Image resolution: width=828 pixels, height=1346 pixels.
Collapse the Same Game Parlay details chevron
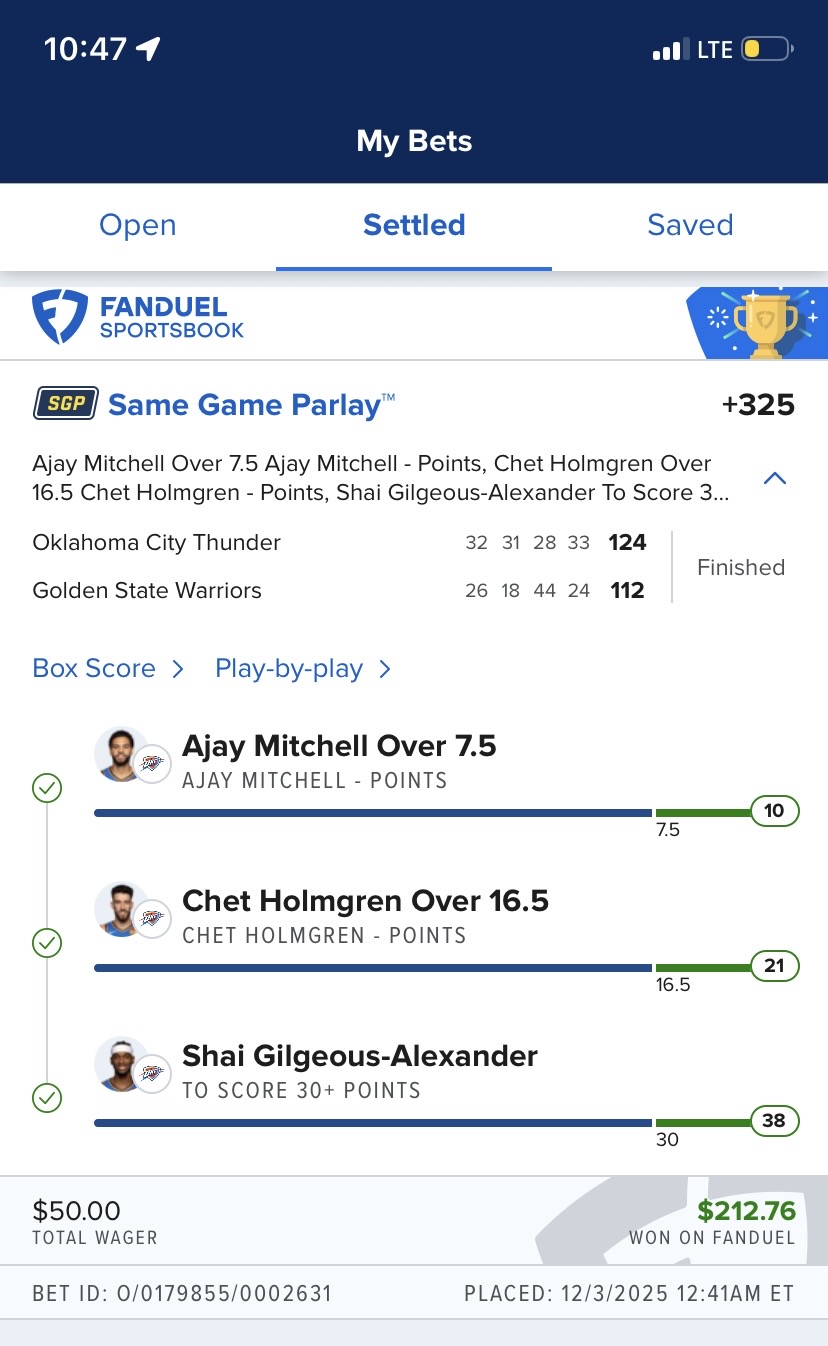click(x=774, y=479)
